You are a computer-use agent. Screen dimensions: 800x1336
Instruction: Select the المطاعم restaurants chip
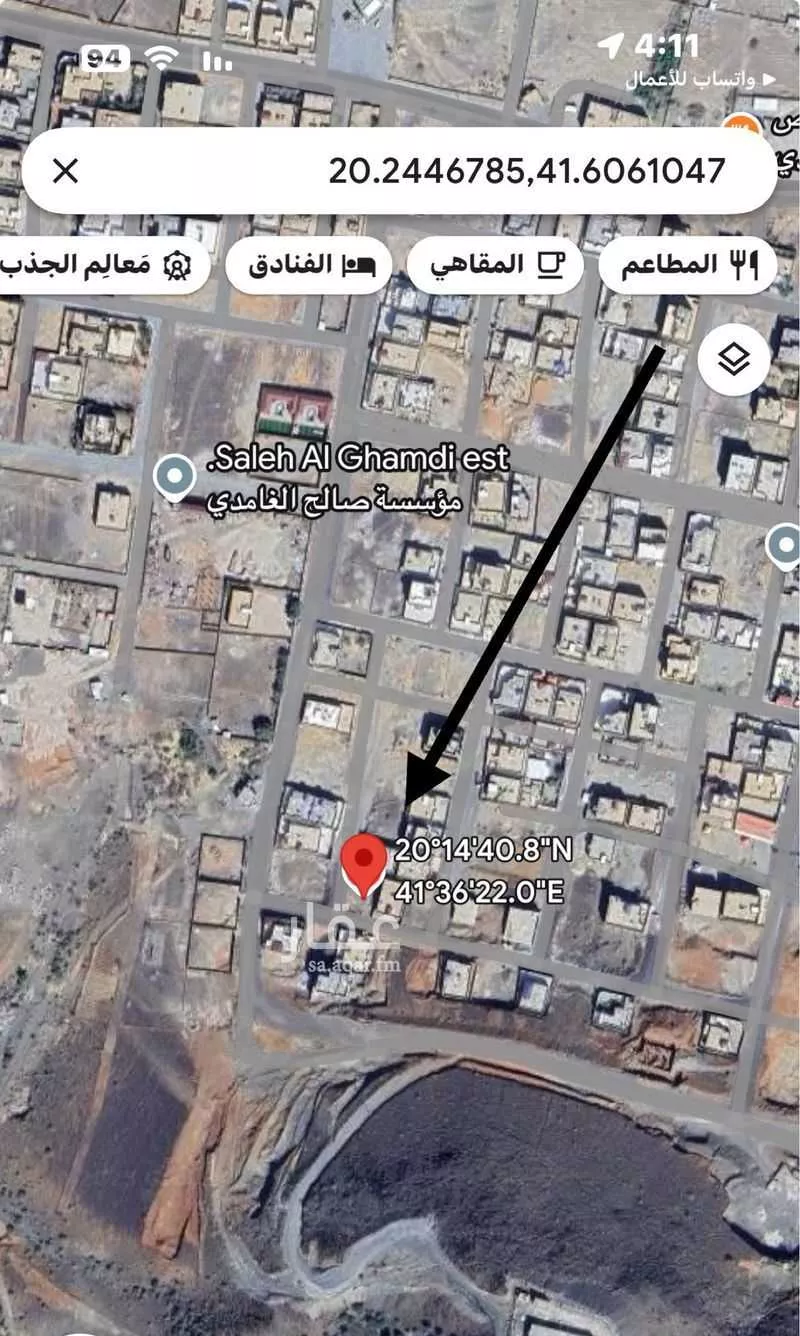(688, 265)
